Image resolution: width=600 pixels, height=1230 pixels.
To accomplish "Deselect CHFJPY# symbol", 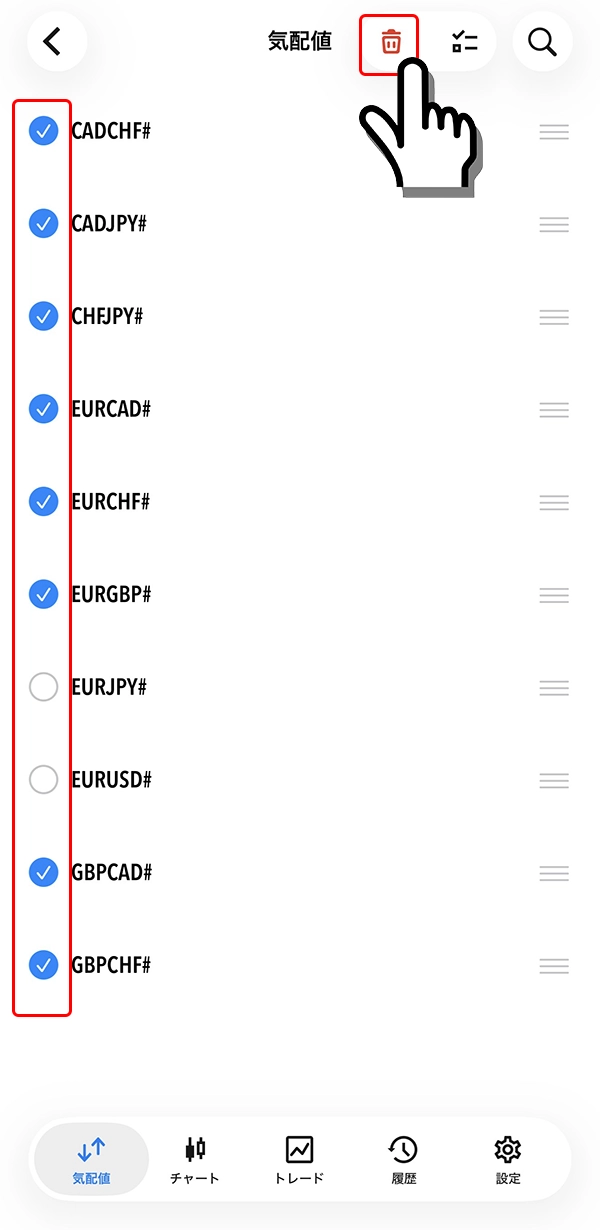I will 43,317.
